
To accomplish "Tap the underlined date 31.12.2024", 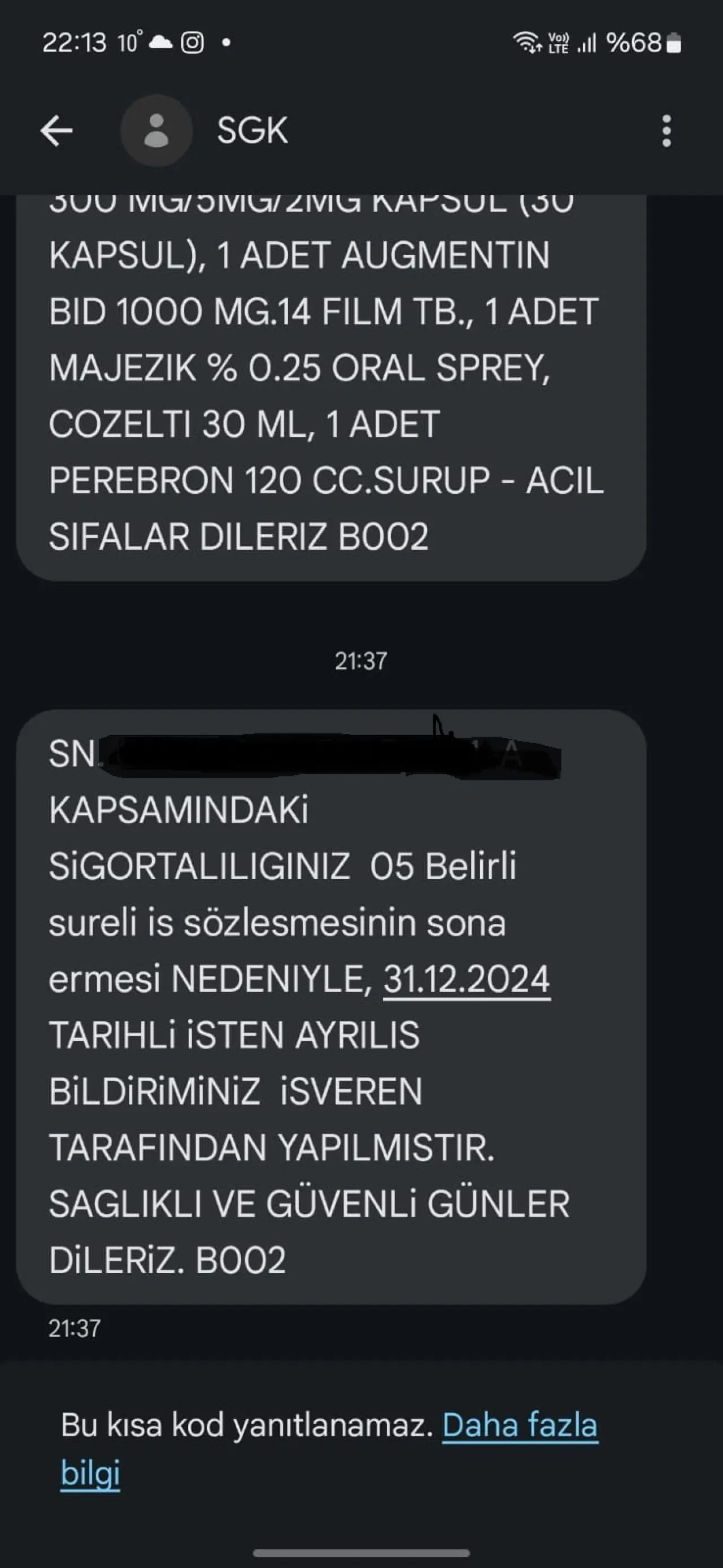I will [466, 979].
